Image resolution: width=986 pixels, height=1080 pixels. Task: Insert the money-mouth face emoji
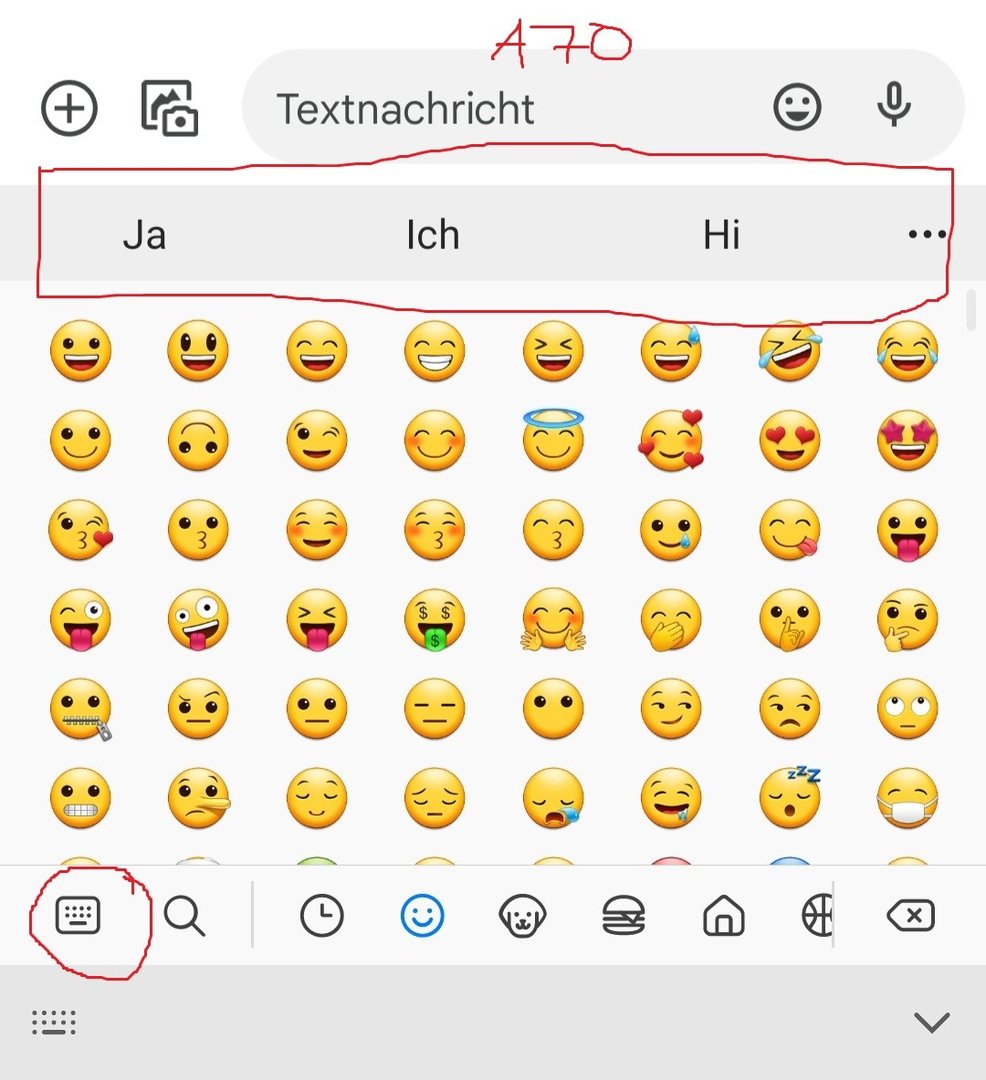point(434,619)
